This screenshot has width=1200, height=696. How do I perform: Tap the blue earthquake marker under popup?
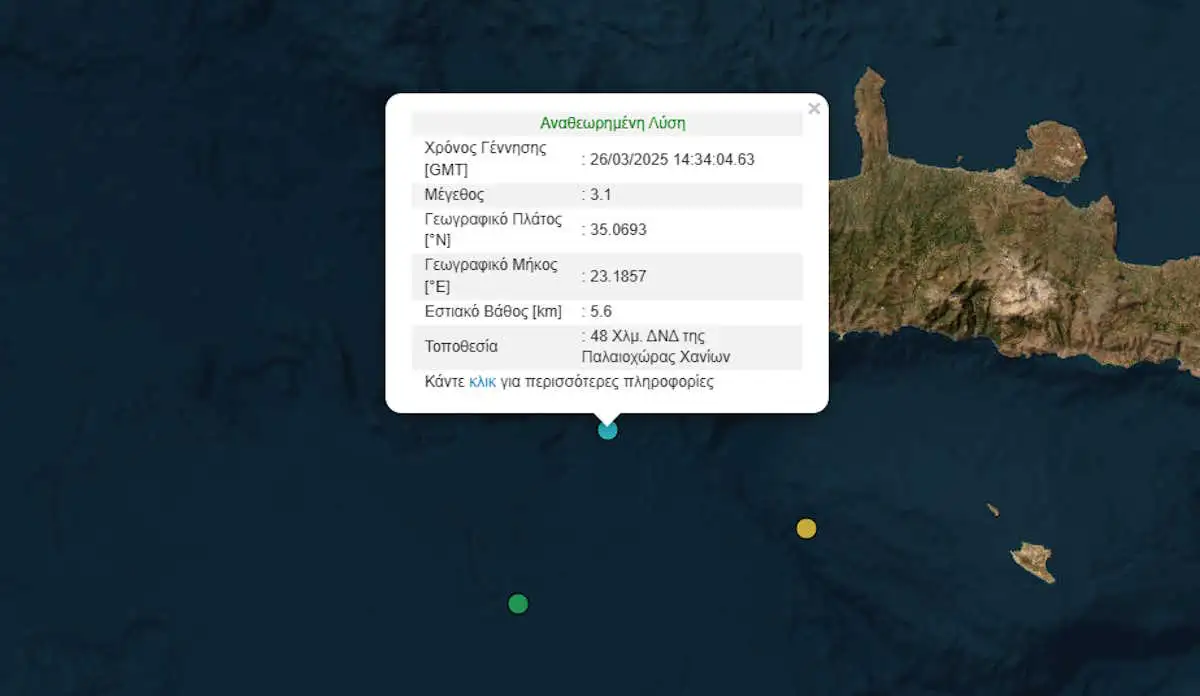click(607, 430)
